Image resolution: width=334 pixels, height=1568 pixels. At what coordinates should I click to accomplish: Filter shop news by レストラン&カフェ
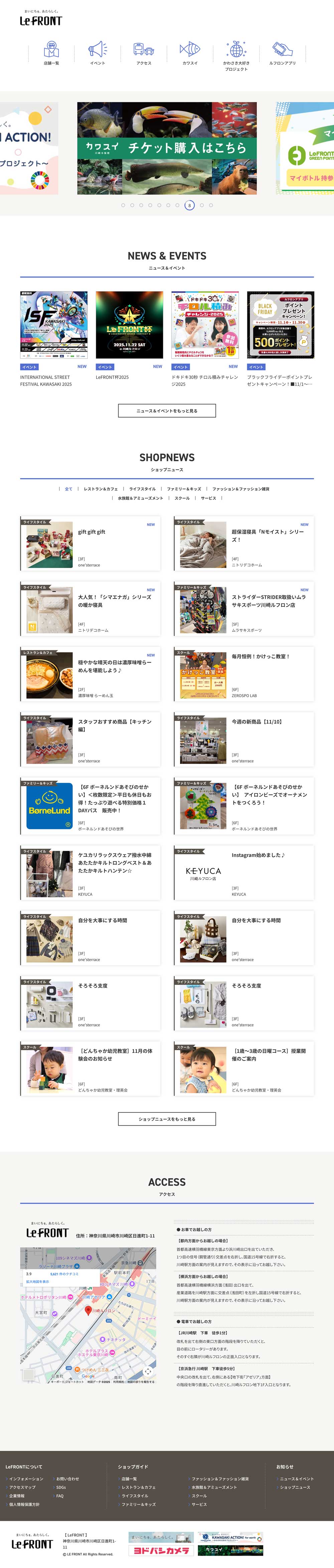101,489
